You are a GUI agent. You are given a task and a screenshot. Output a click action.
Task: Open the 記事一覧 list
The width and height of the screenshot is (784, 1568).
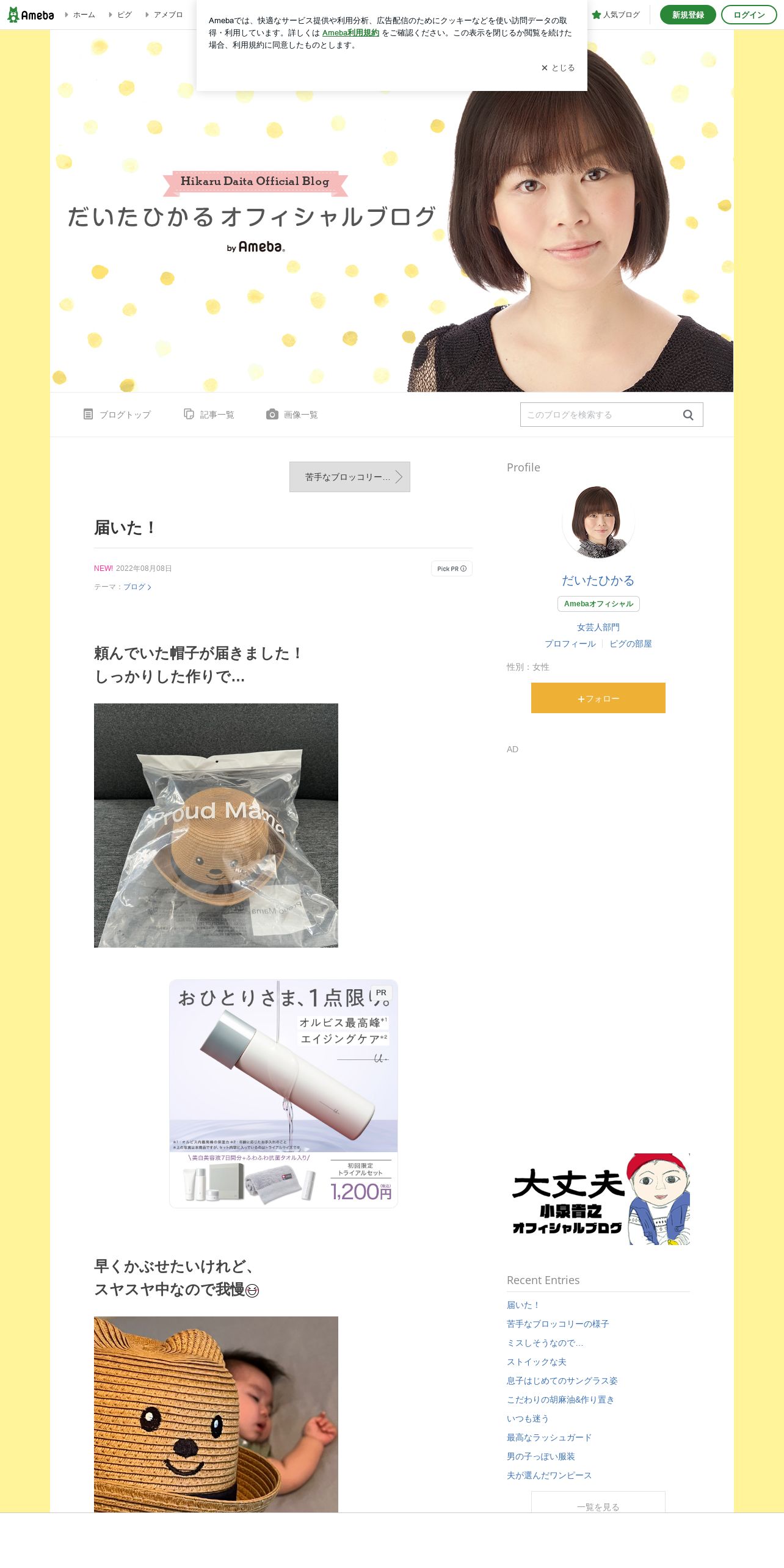click(x=209, y=415)
